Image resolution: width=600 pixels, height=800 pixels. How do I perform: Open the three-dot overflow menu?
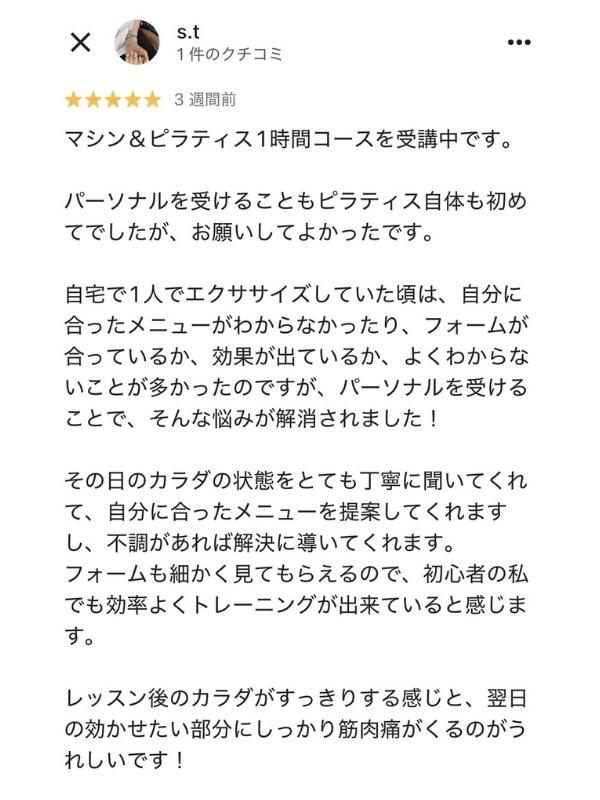(x=519, y=42)
